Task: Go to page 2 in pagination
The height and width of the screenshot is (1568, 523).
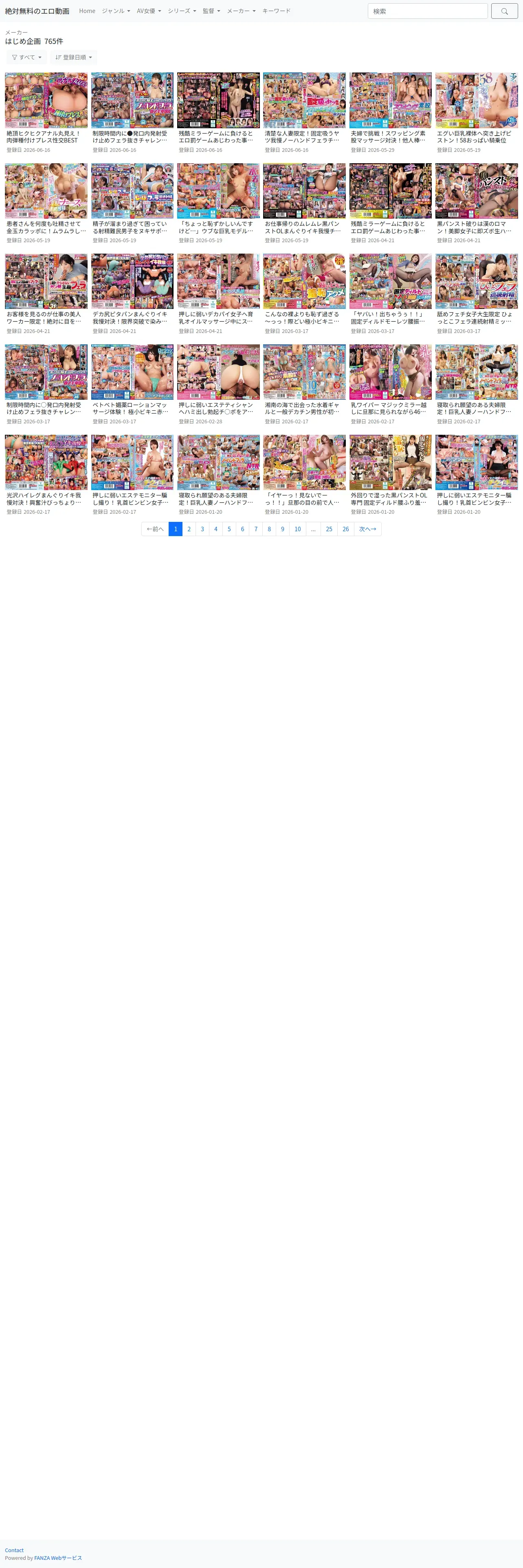Action: 189,529
